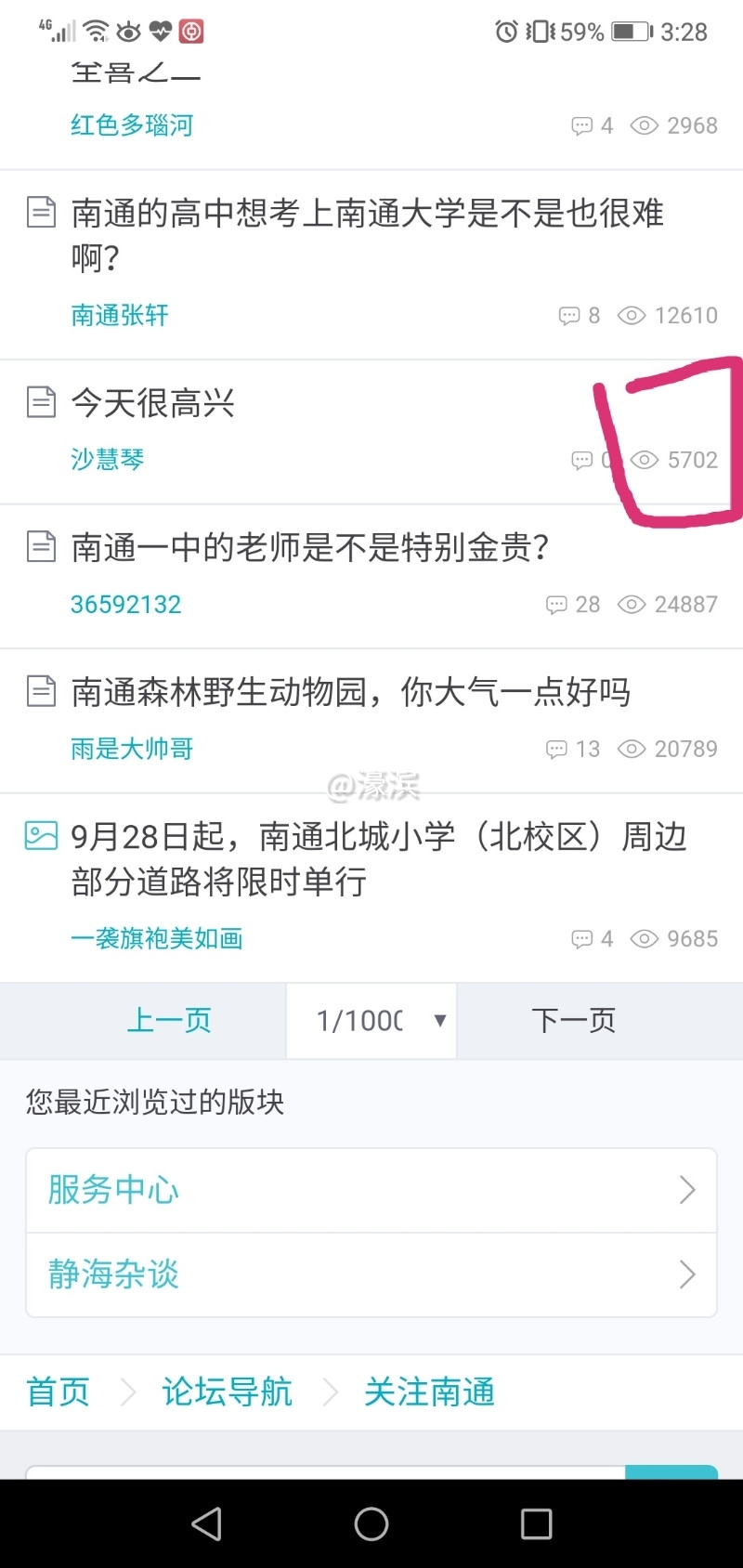Open recently viewed board 静海杂谈

point(371,1274)
